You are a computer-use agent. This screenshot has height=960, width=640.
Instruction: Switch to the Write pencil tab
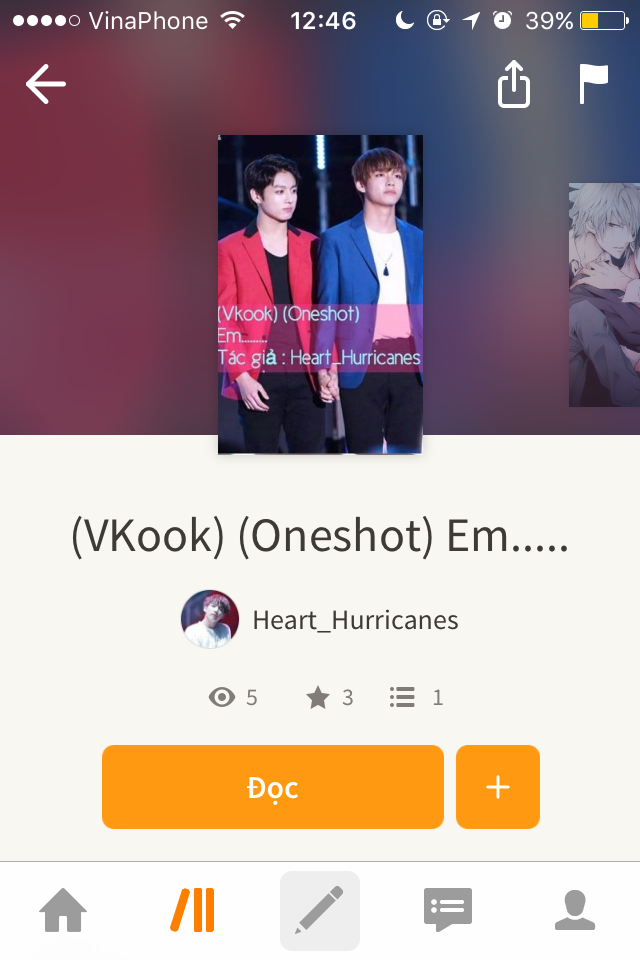tap(320, 910)
